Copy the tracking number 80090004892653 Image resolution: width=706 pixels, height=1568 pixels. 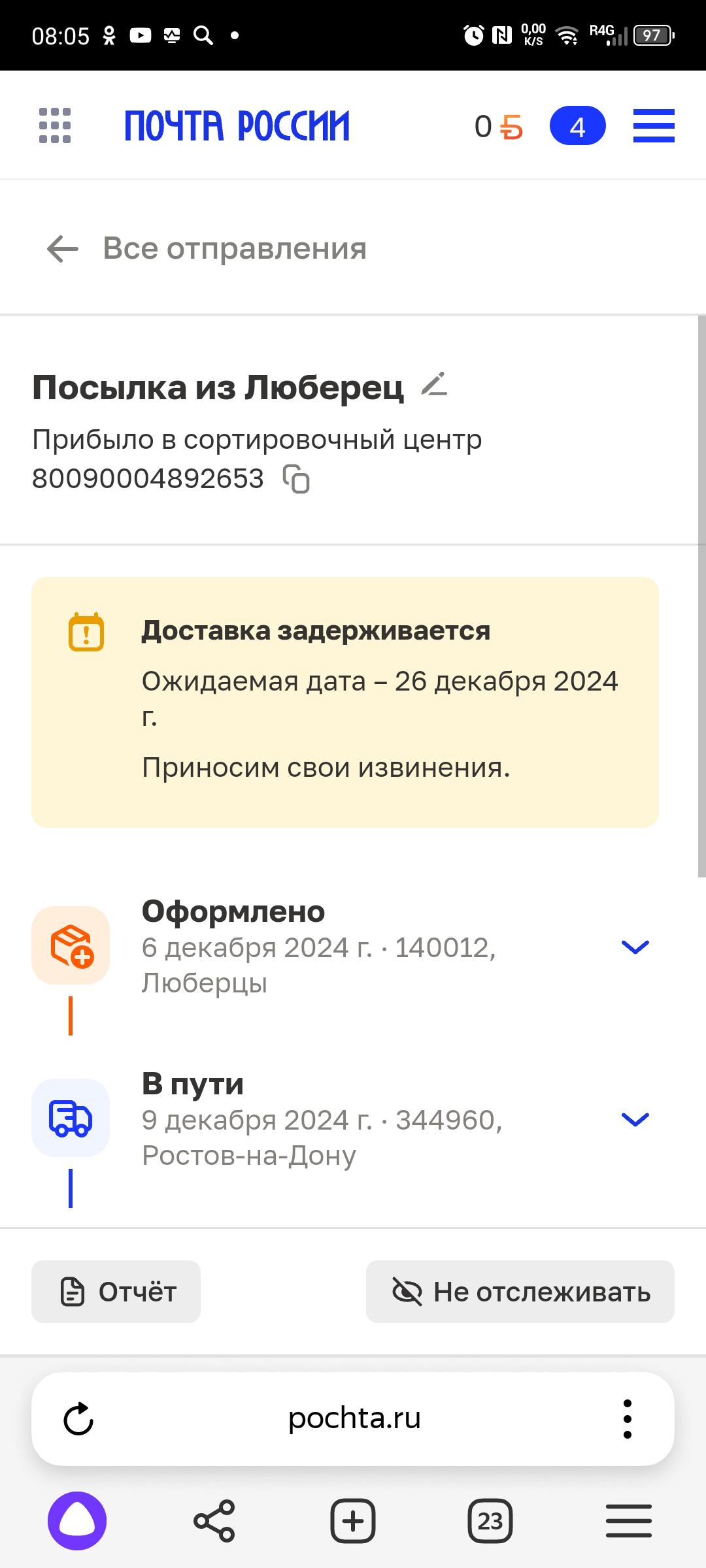(296, 479)
